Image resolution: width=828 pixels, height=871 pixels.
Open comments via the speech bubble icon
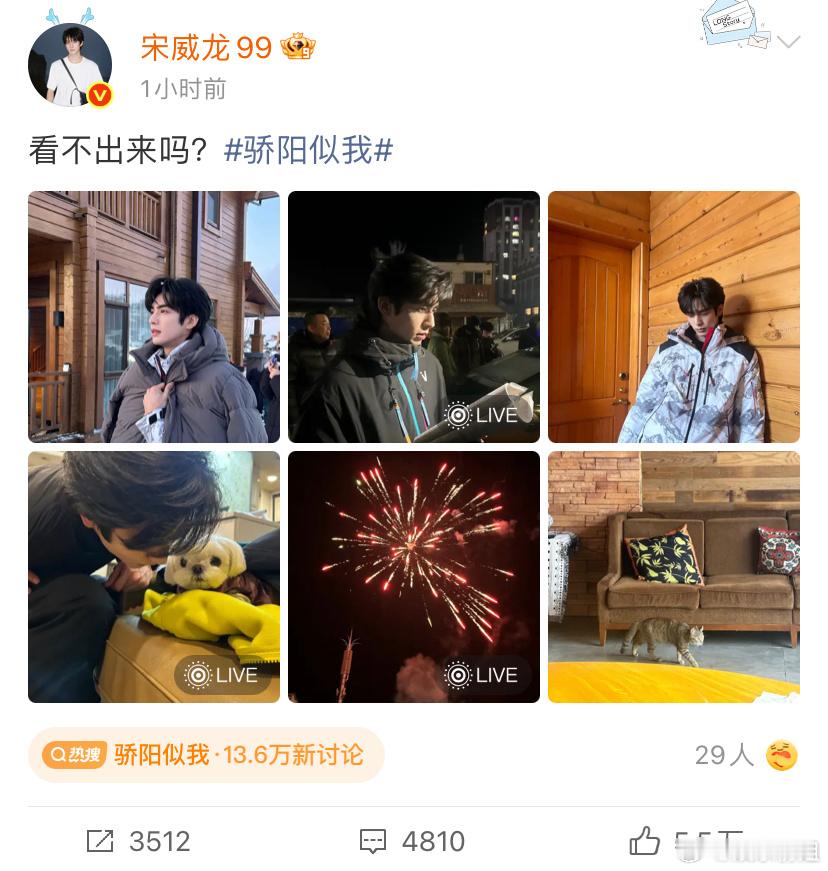pyautogui.click(x=373, y=842)
